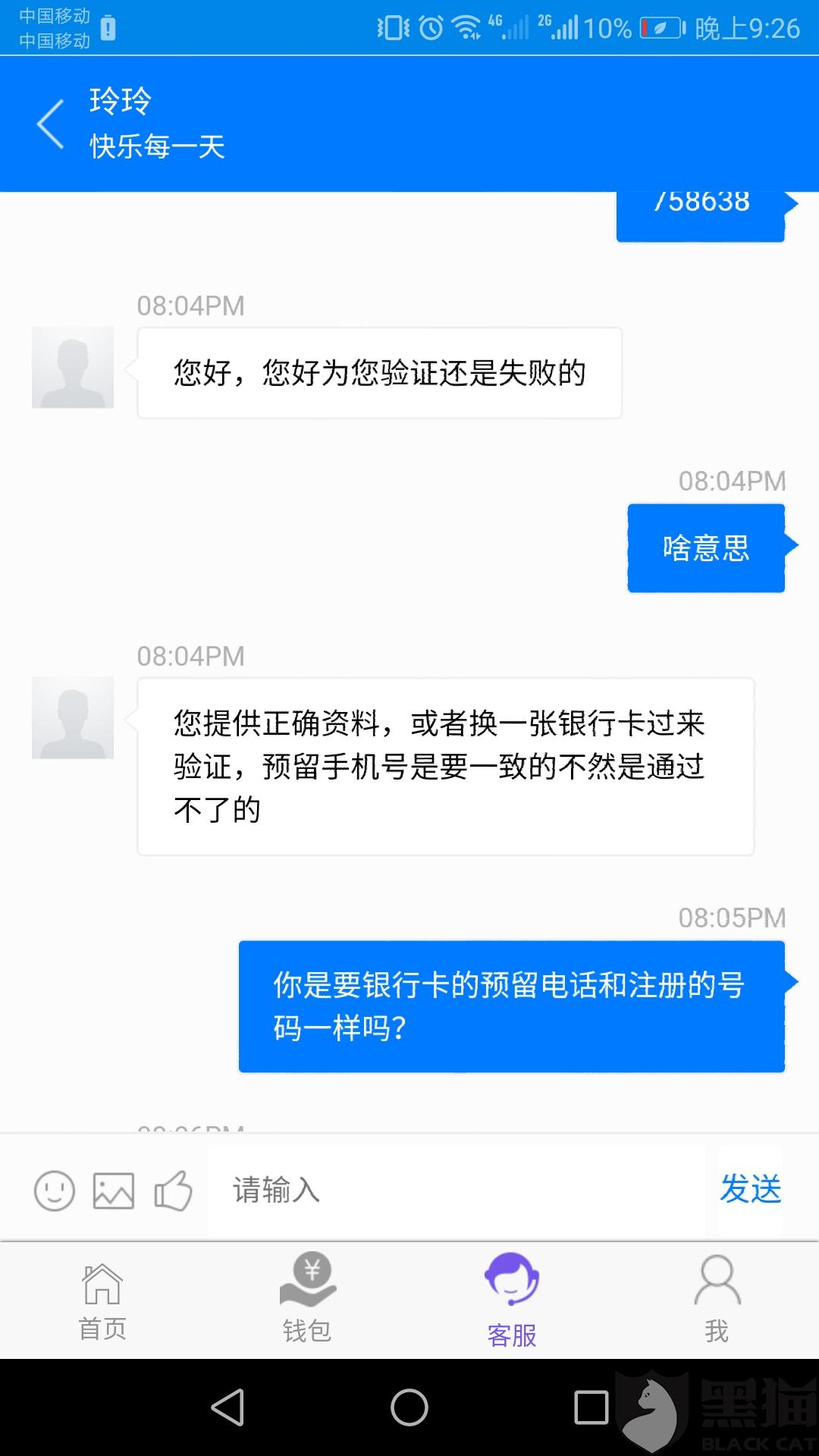Screen dimensions: 819x1456
Task: Tap the system home button
Action: click(409, 1407)
